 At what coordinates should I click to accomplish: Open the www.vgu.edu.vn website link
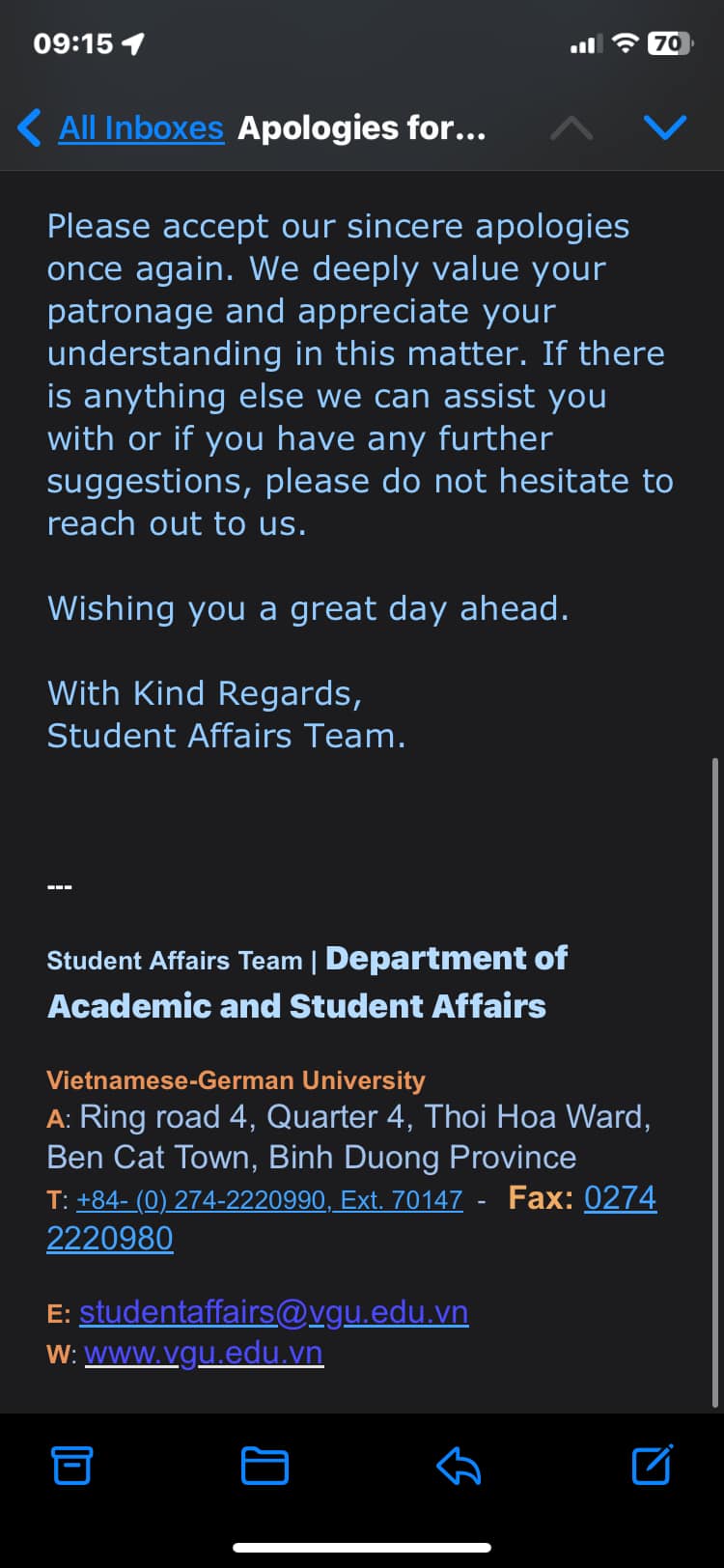(204, 1353)
